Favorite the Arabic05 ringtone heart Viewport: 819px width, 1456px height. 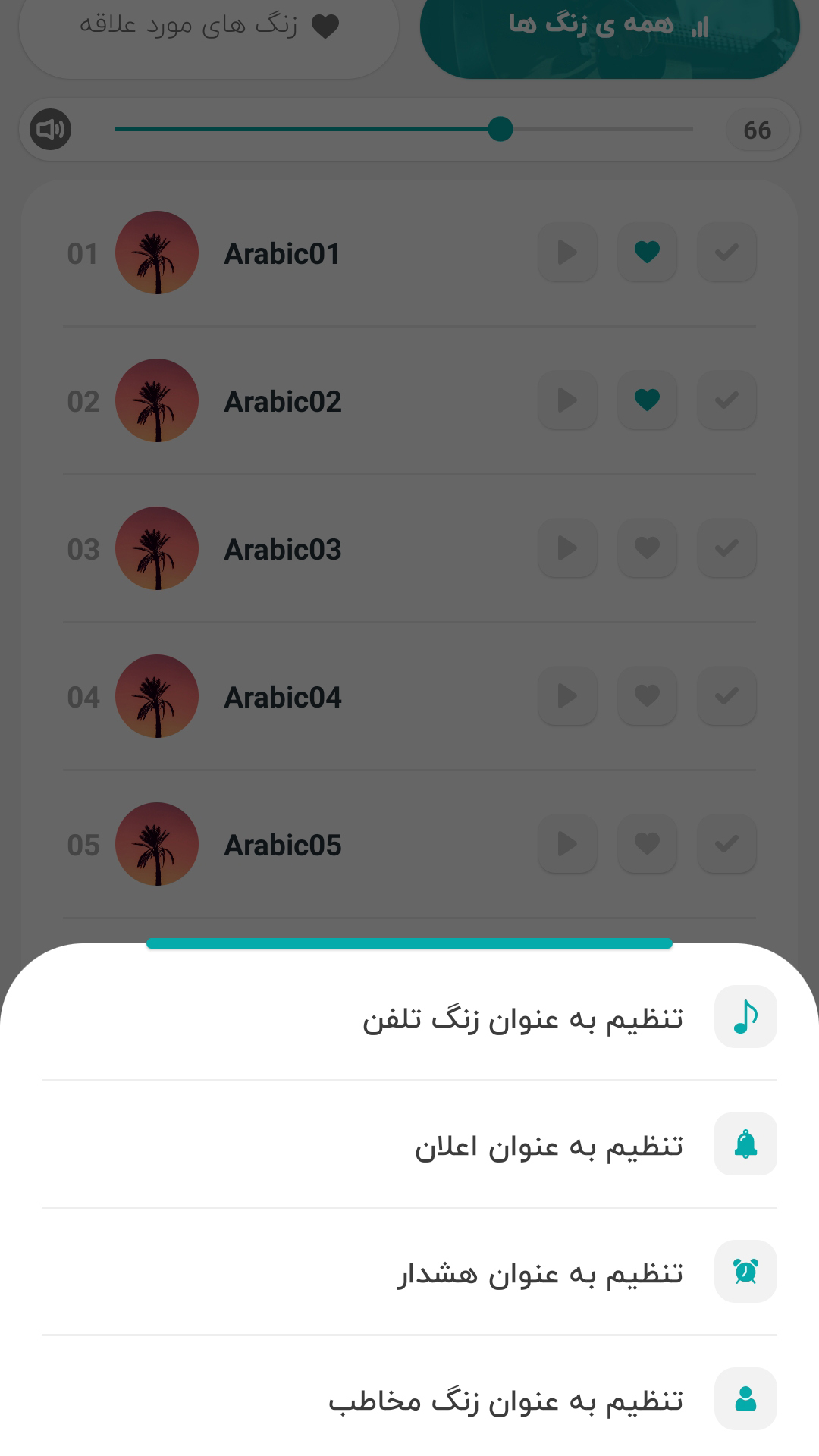click(x=646, y=844)
